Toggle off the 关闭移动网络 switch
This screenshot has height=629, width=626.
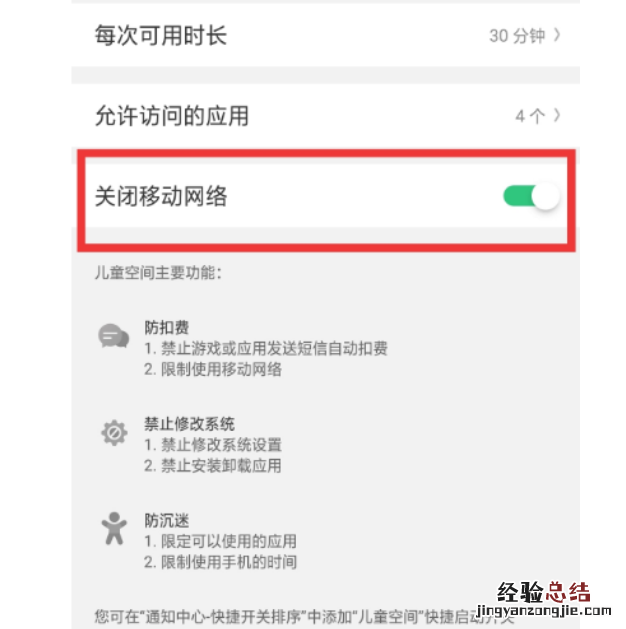click(x=531, y=196)
